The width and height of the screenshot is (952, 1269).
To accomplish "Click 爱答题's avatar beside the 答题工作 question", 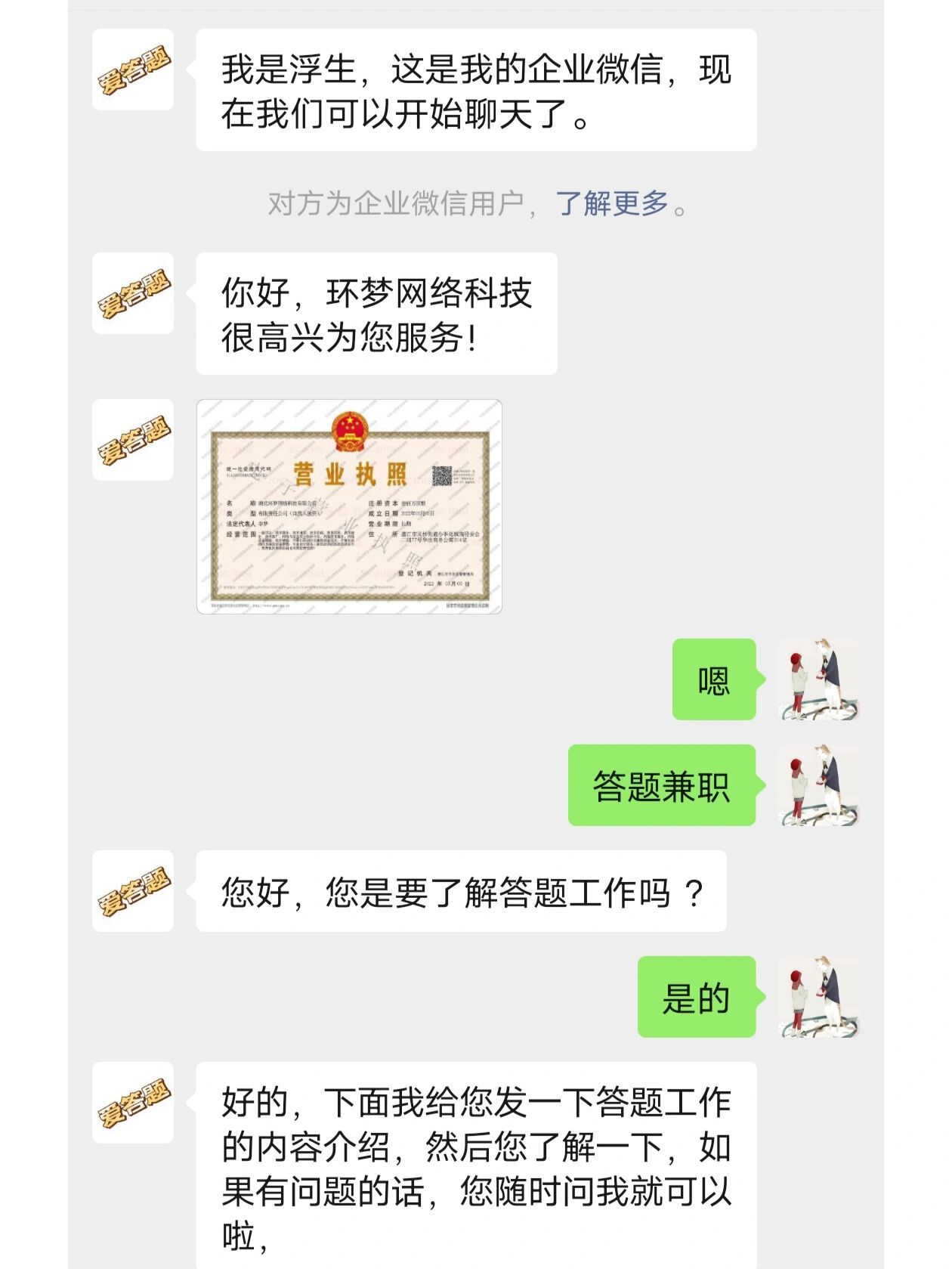I will tap(134, 892).
